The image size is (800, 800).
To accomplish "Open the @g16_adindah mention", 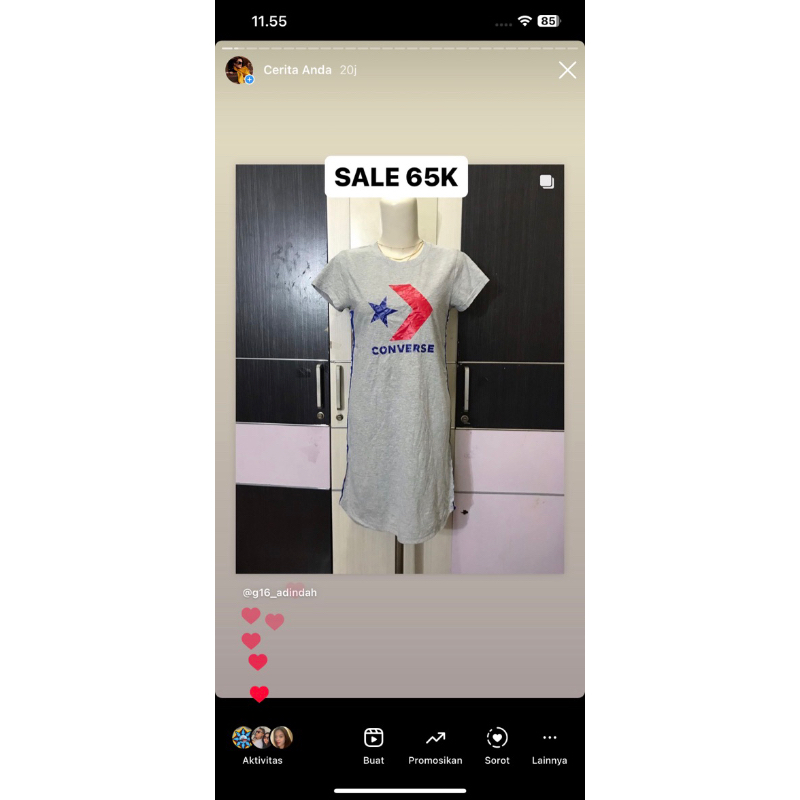I will (280, 592).
